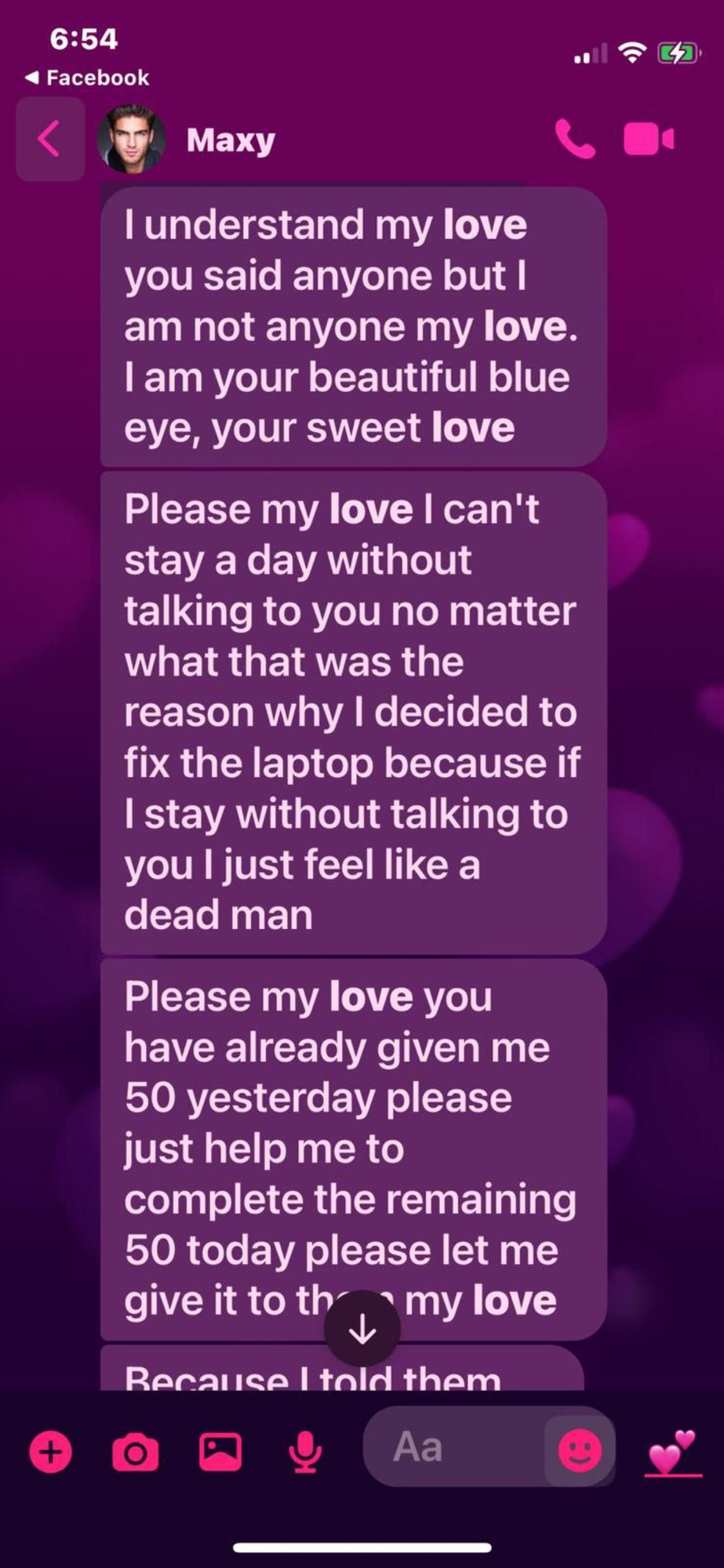Start a voice call with Maxy
The image size is (724, 1568).
[x=575, y=140]
